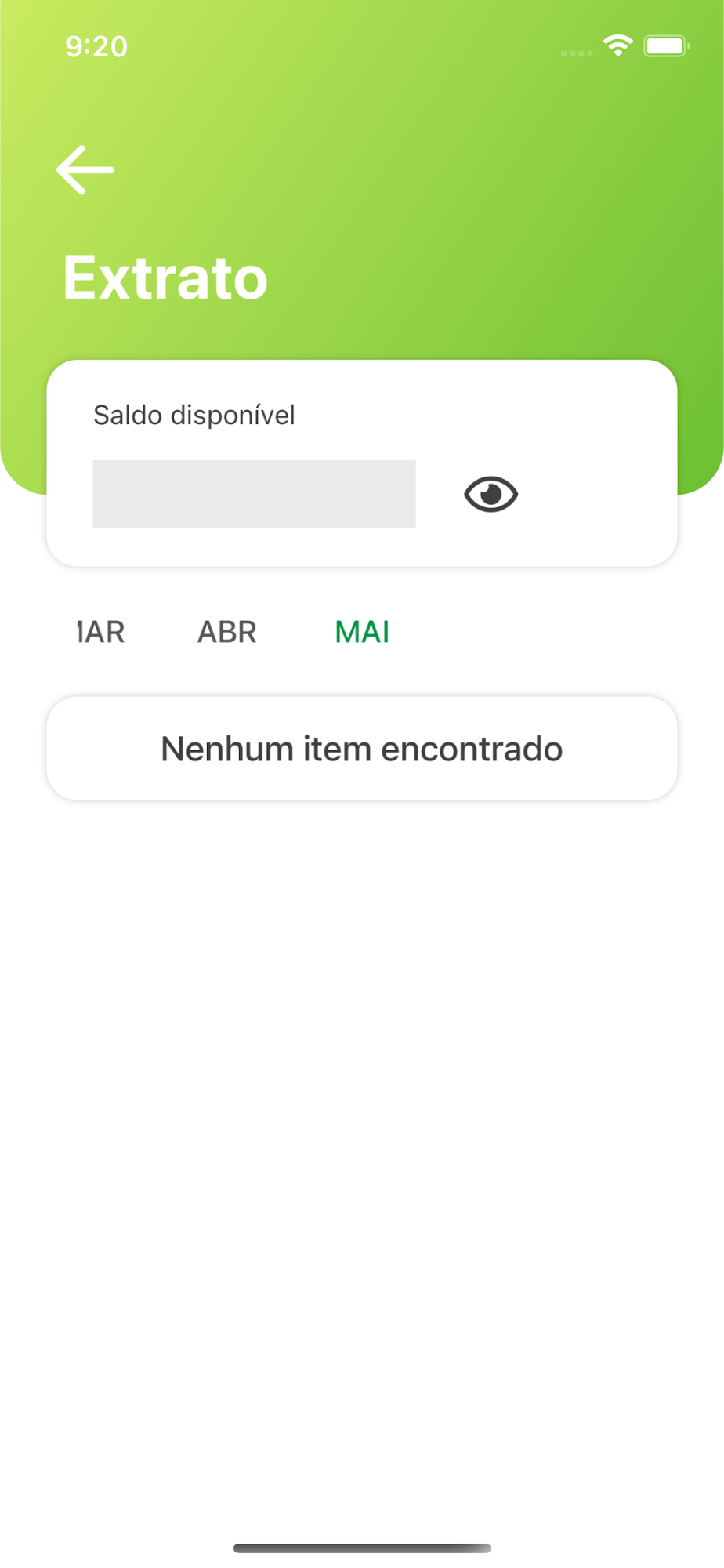Select the MAI month tab

click(x=362, y=632)
